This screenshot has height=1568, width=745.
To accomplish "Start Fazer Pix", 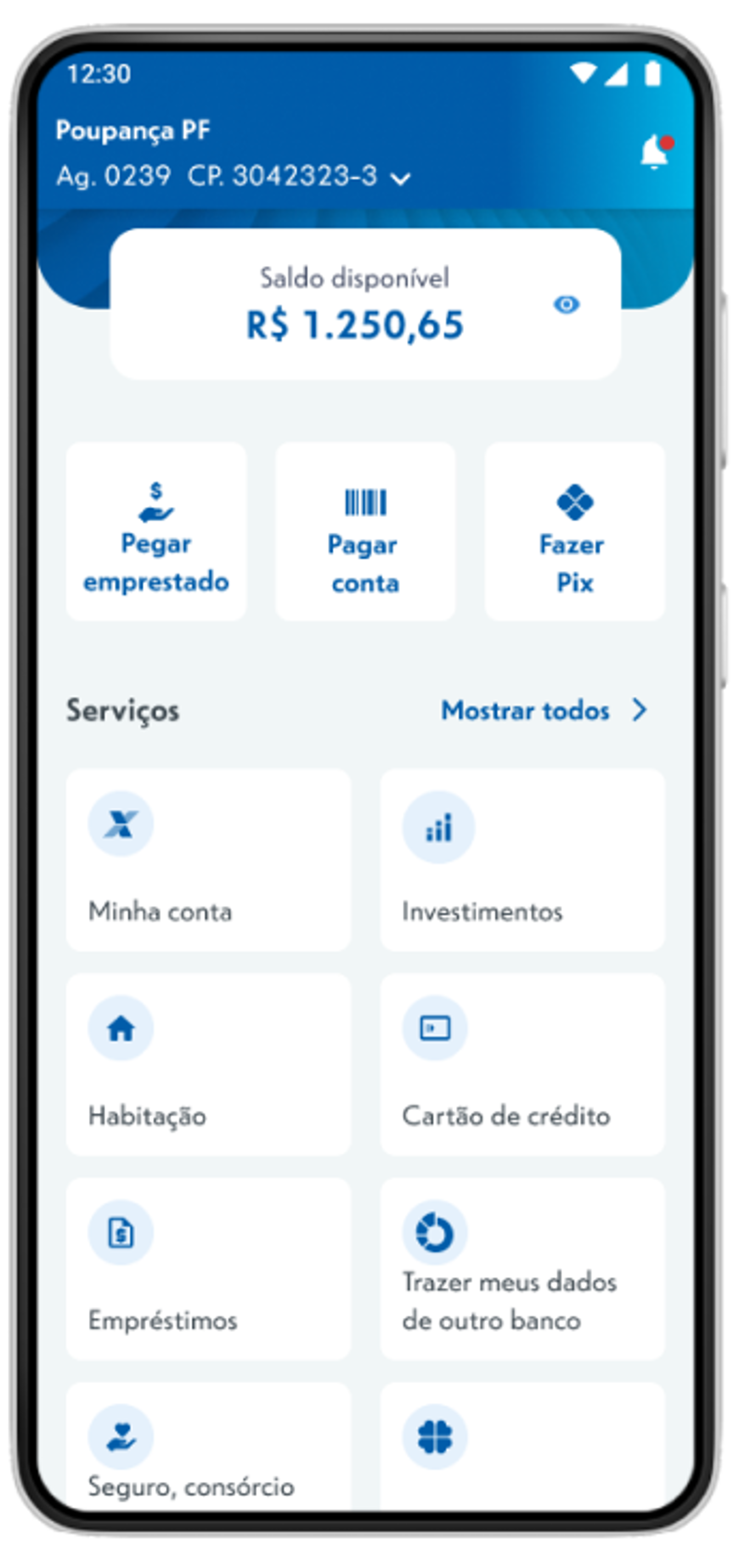I will [574, 531].
